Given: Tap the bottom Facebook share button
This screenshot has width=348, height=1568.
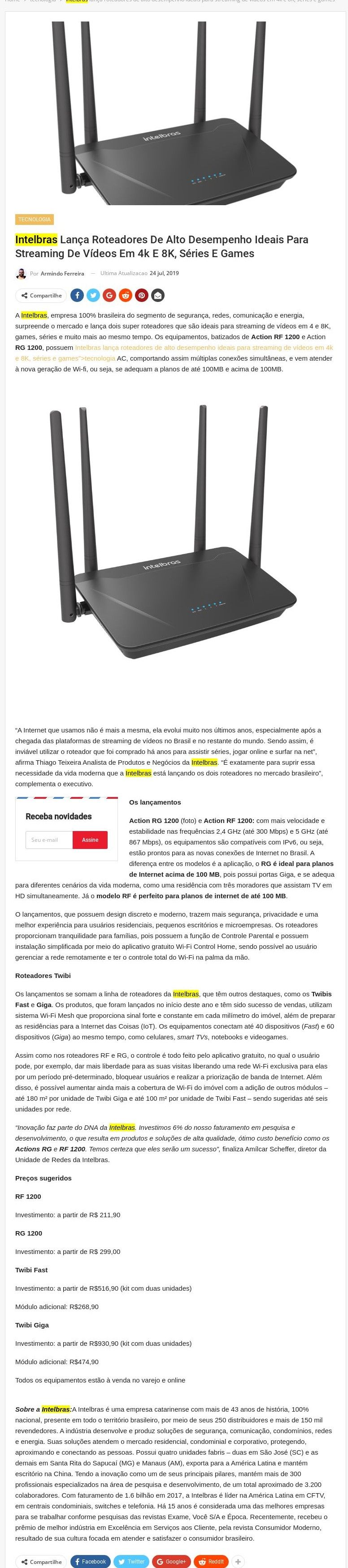Looking at the screenshot, I should click(90, 1556).
